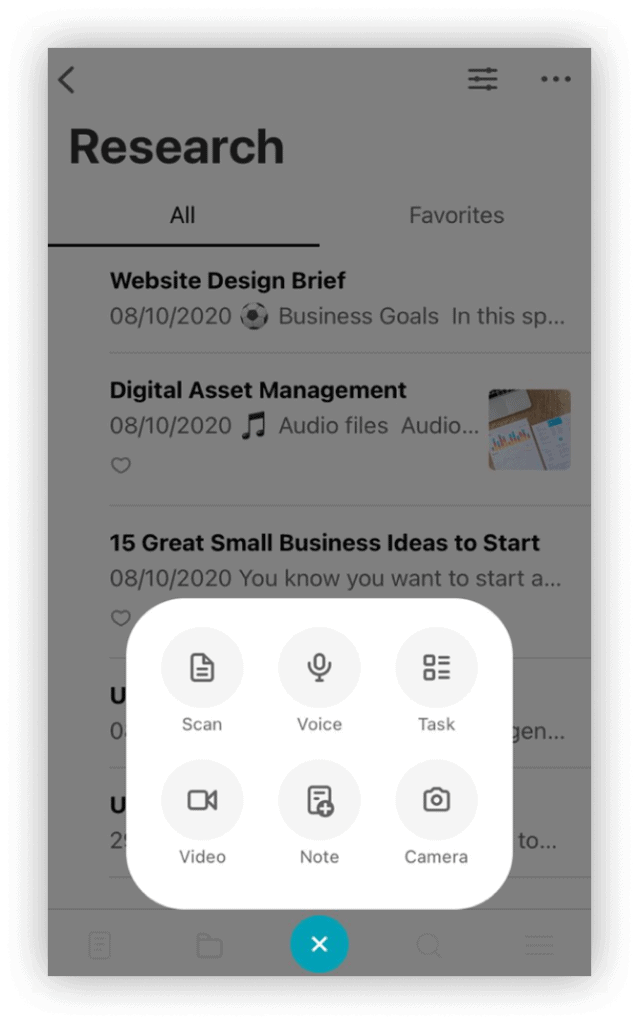Open Website Design Brief note
This screenshot has width=639, height=1024.
[228, 281]
